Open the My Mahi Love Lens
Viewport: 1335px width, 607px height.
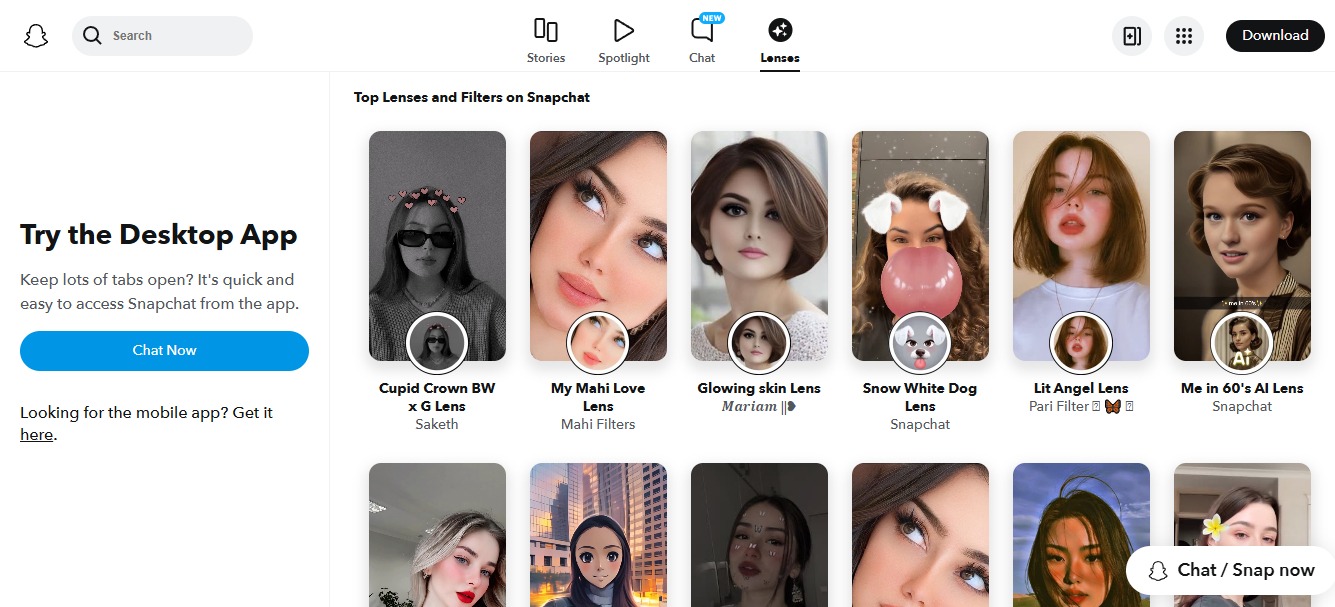click(x=598, y=246)
